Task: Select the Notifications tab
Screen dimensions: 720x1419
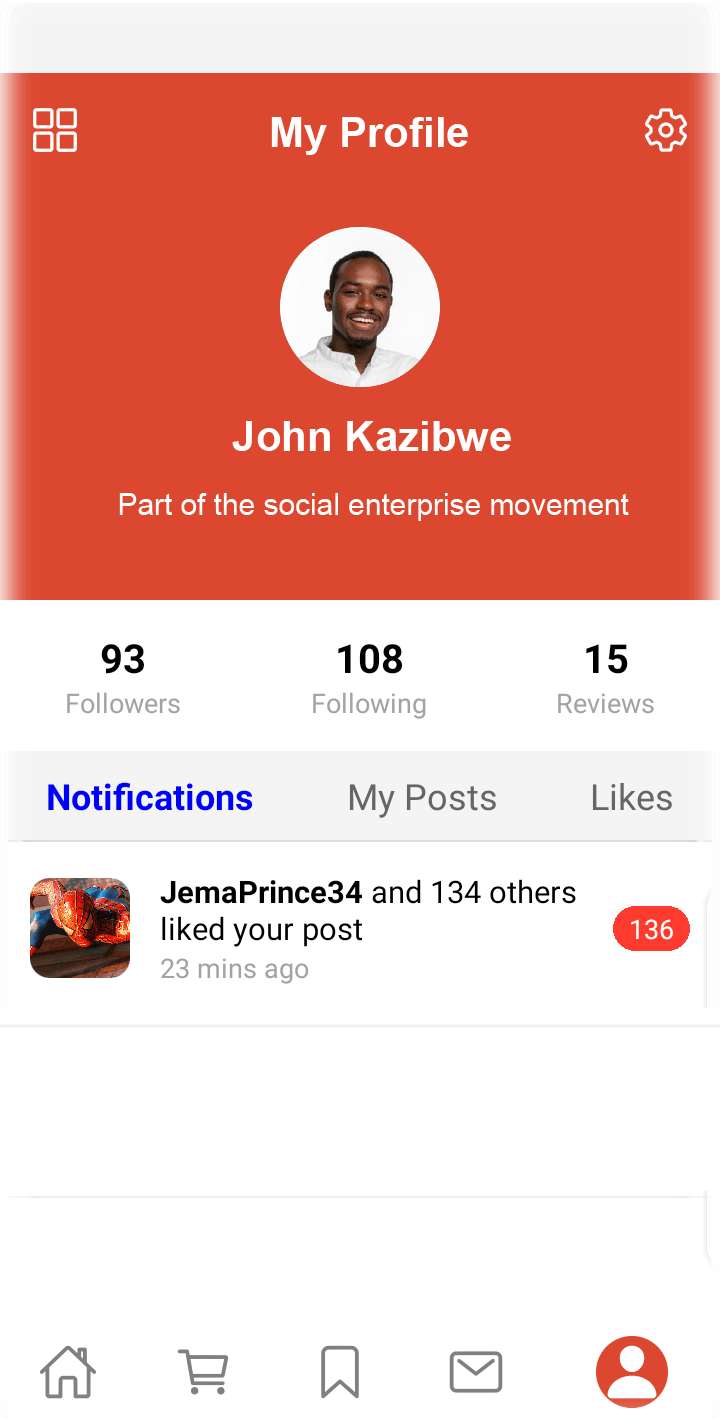Action: tap(150, 798)
